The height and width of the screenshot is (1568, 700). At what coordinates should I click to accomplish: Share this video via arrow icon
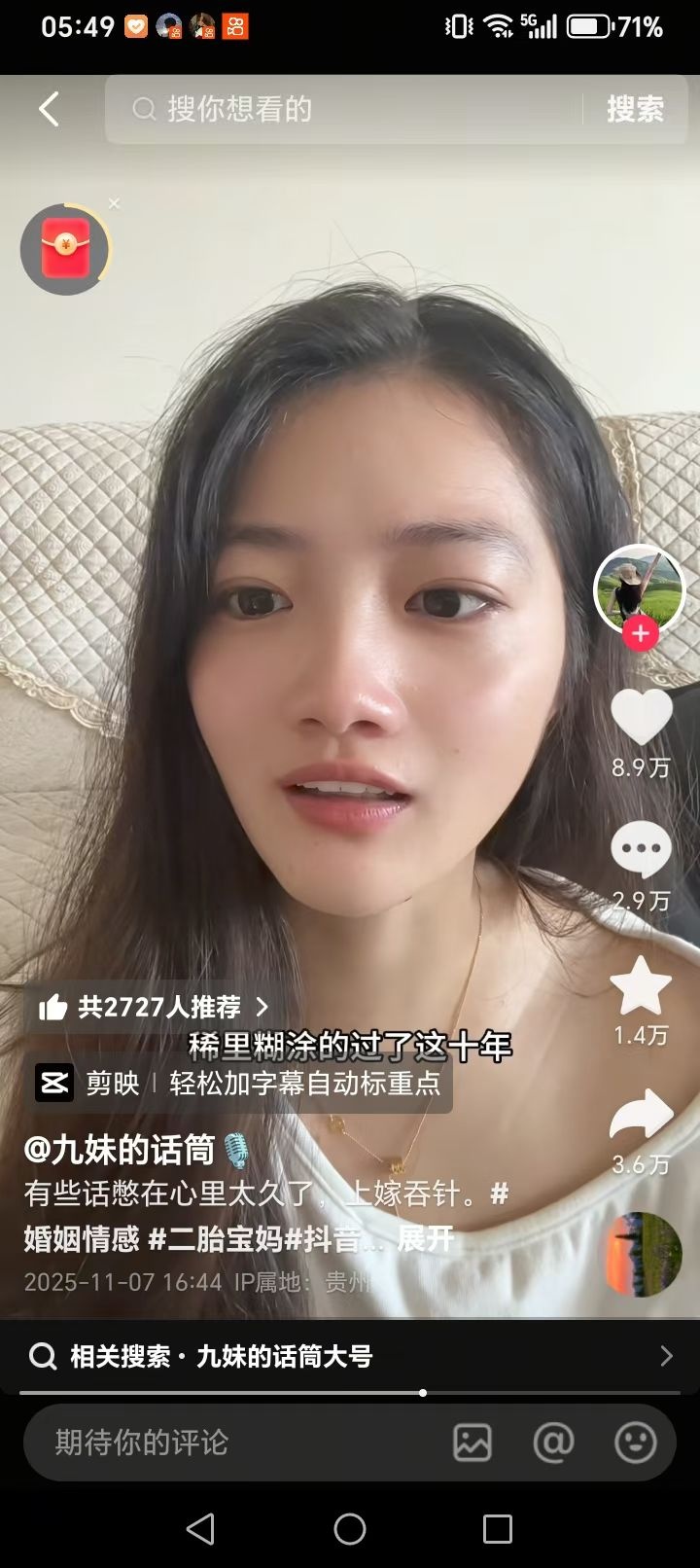[x=641, y=1116]
